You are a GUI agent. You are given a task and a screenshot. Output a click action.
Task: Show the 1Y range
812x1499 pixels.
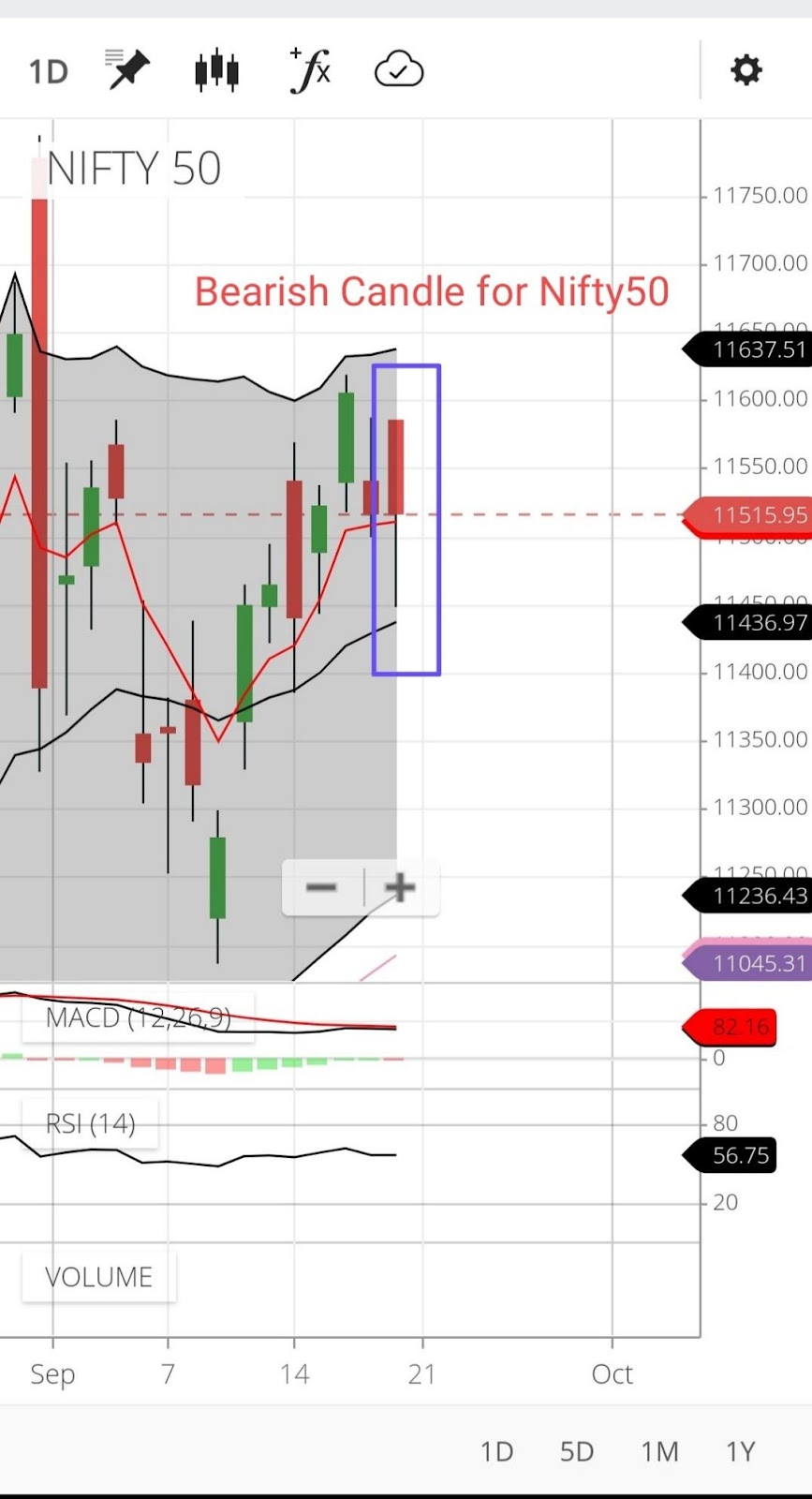coord(740,1451)
